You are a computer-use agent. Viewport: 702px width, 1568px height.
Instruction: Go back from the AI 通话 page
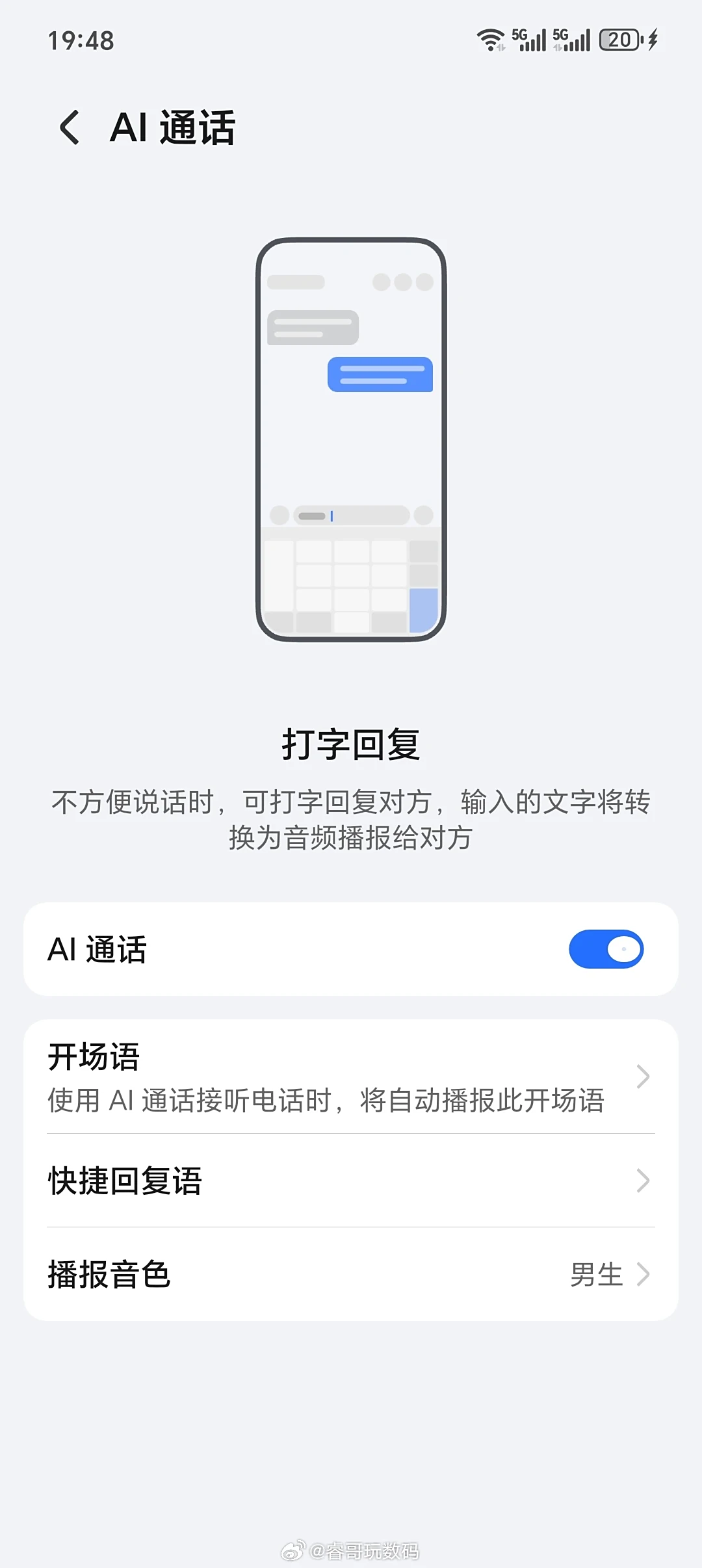coord(70,127)
